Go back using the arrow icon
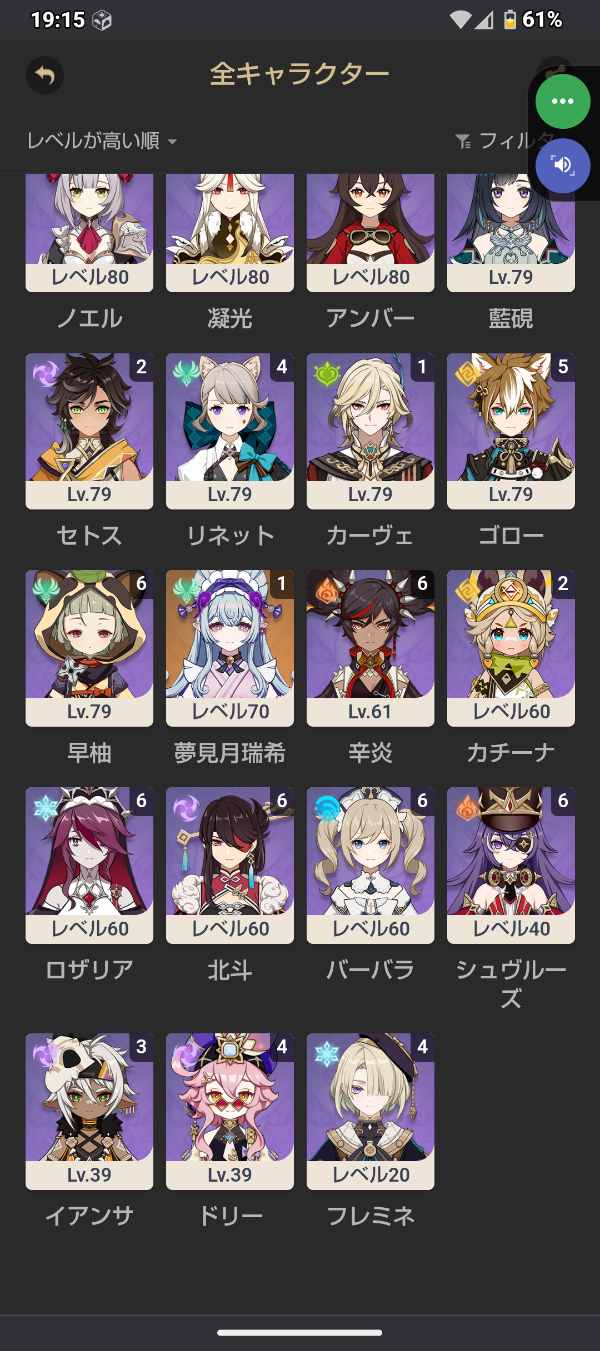 (44, 74)
